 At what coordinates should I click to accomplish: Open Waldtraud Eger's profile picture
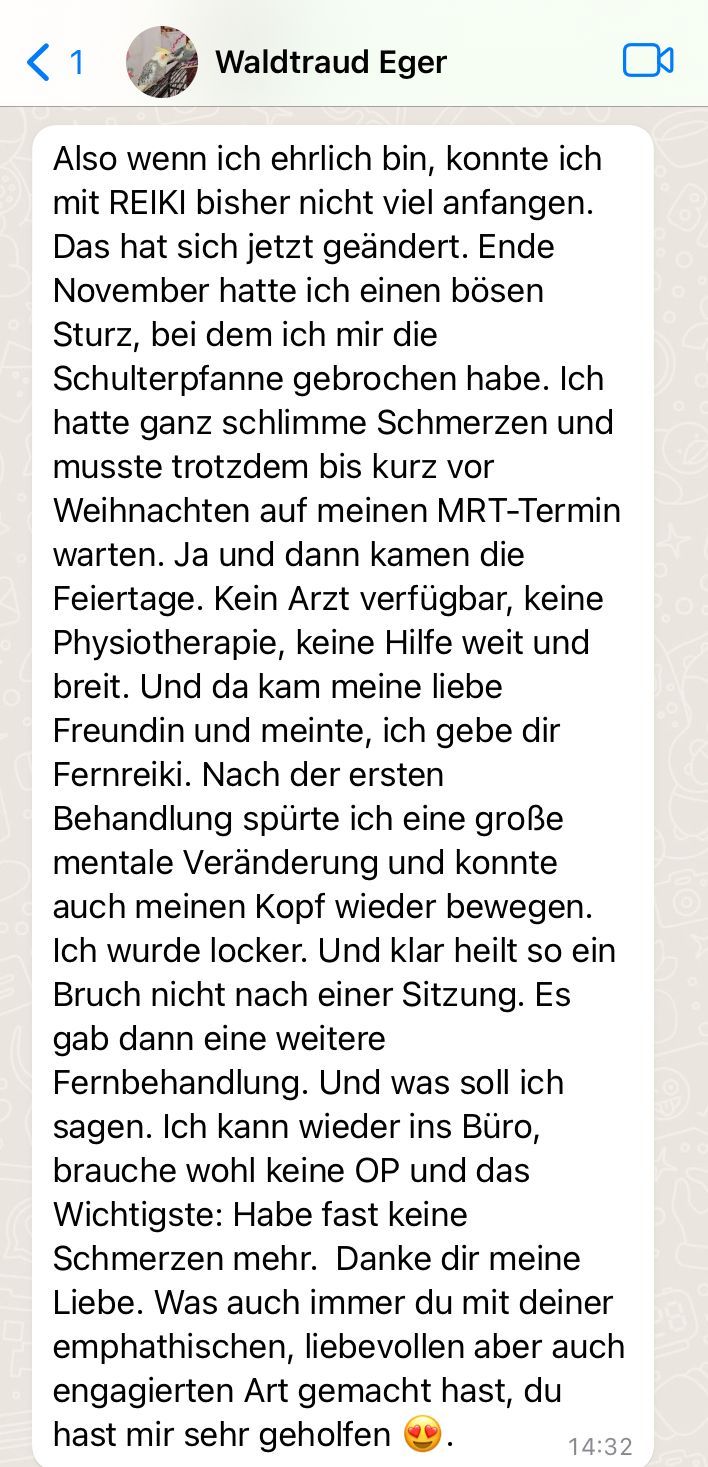162,62
